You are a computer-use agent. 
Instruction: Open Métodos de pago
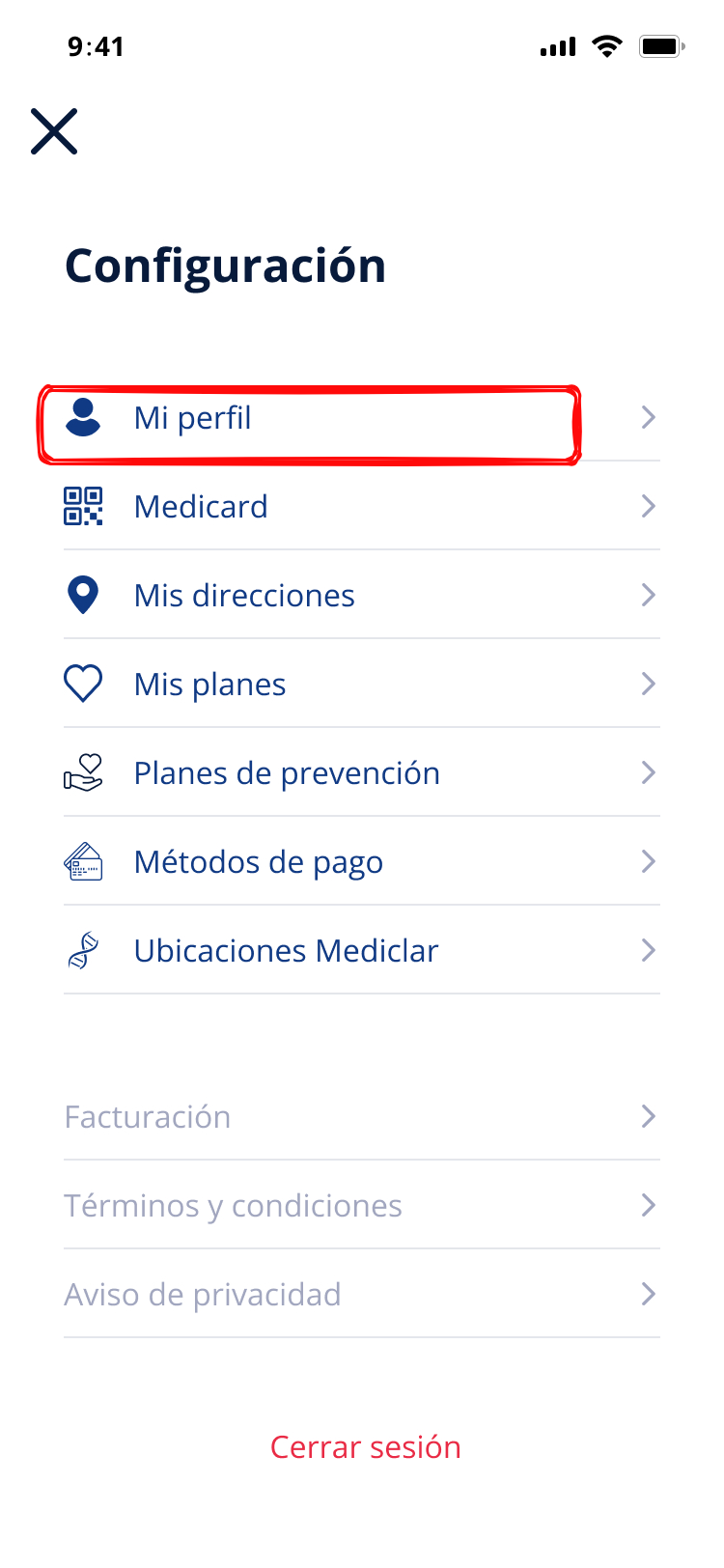pos(362,862)
